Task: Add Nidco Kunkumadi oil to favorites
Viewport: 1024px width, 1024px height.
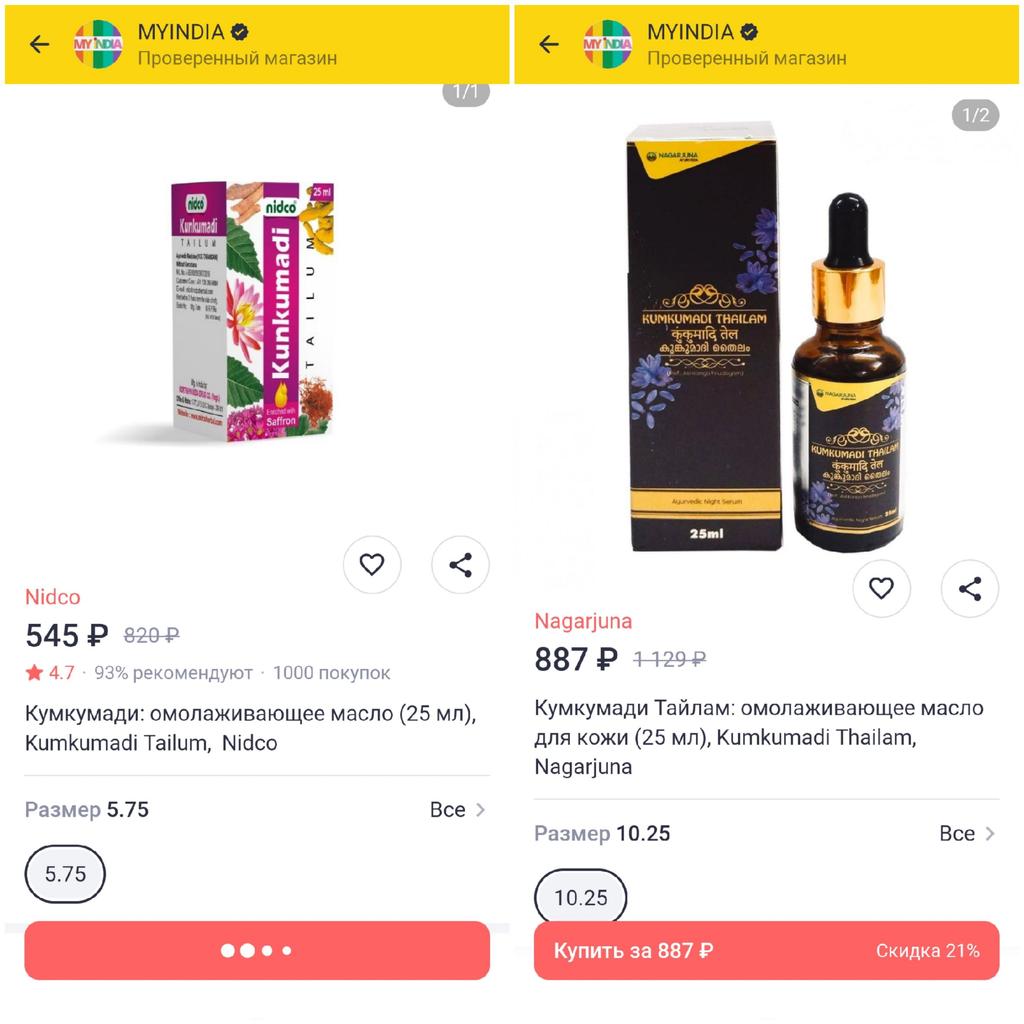Action: (372, 565)
